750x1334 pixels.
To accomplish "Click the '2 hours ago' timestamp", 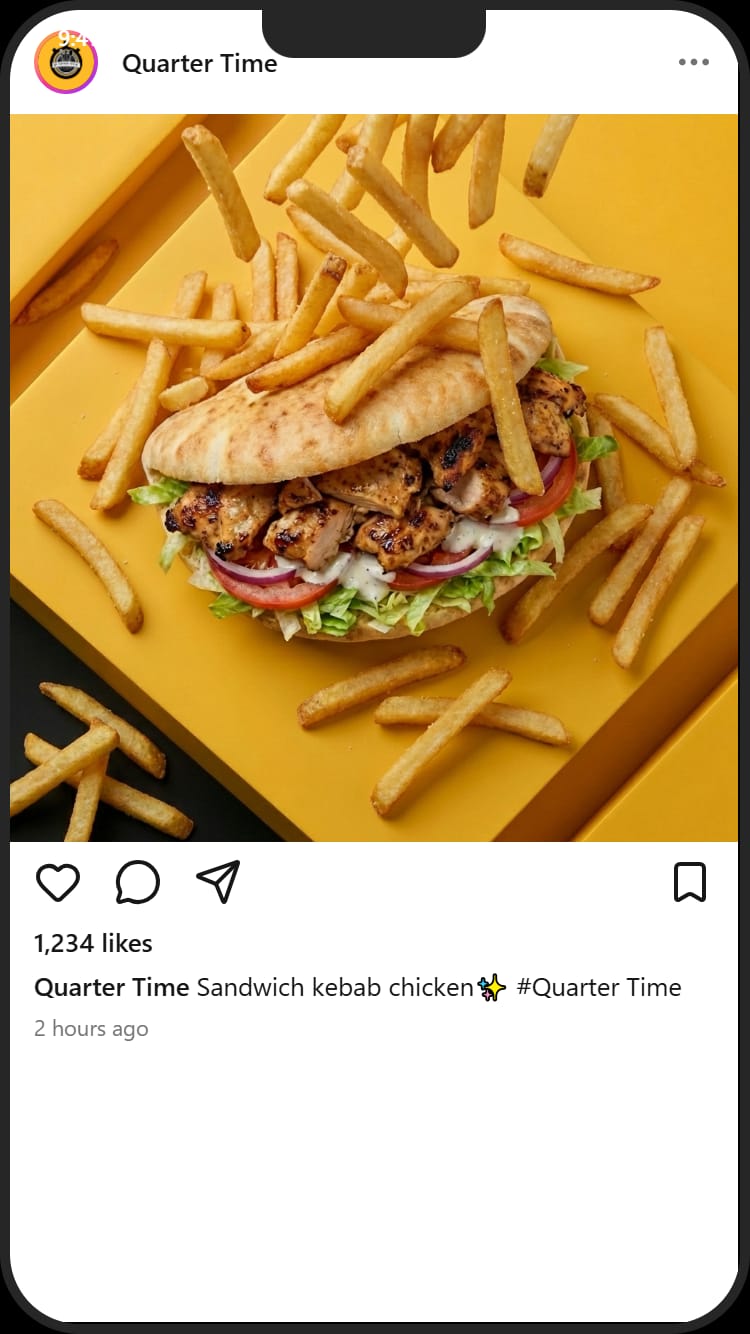I will point(91,1028).
